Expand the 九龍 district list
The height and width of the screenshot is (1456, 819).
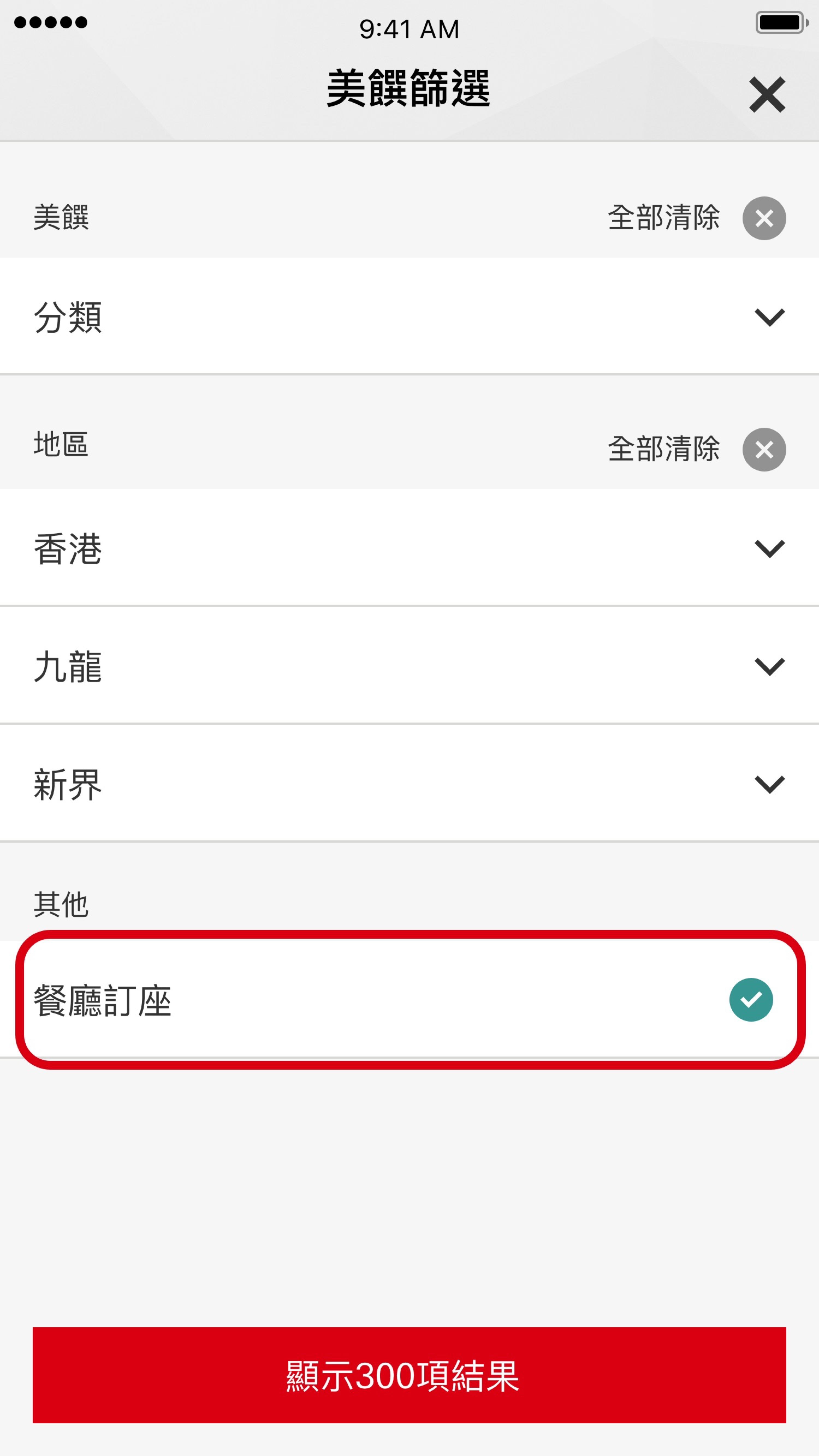click(410, 665)
